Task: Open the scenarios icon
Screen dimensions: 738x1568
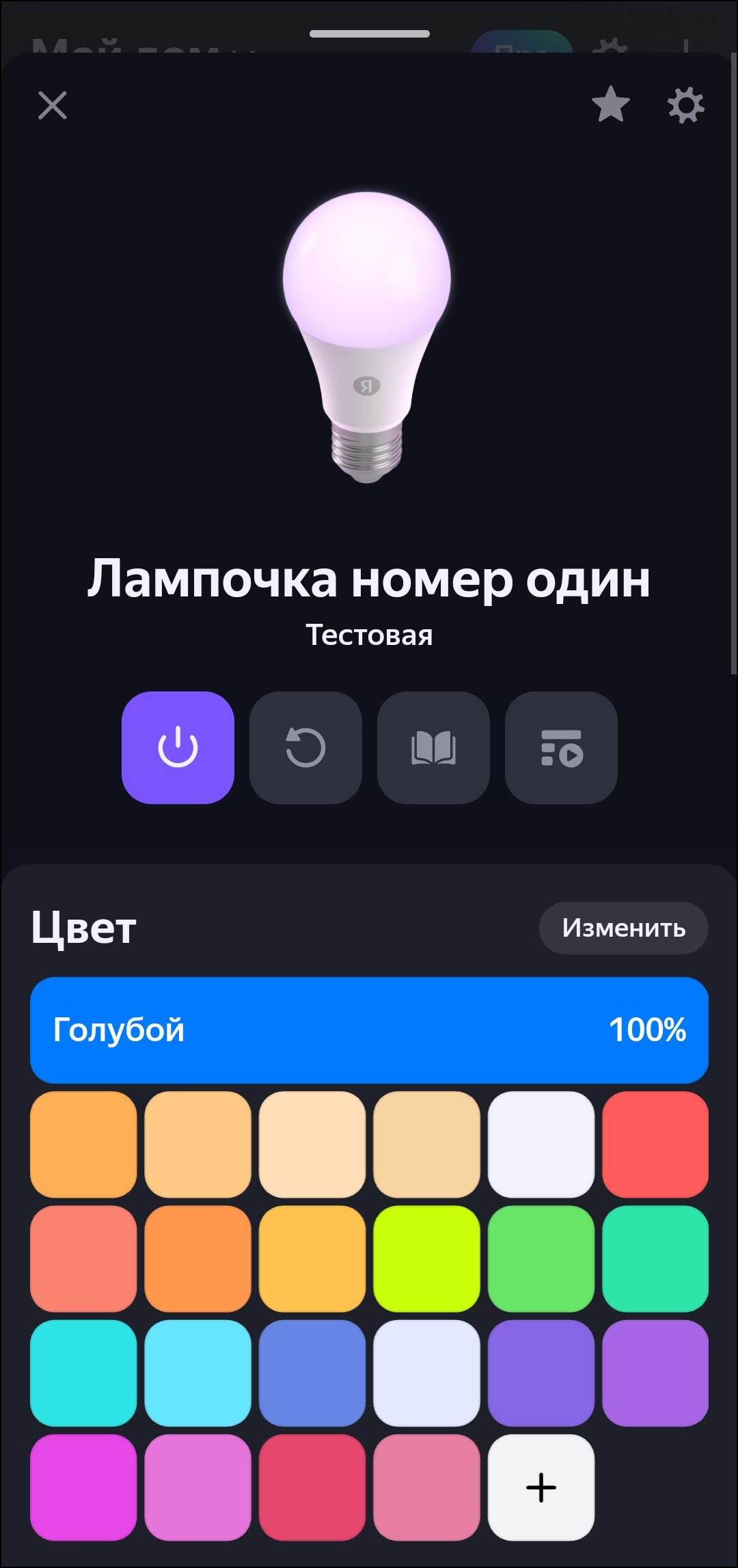Action: click(x=560, y=749)
